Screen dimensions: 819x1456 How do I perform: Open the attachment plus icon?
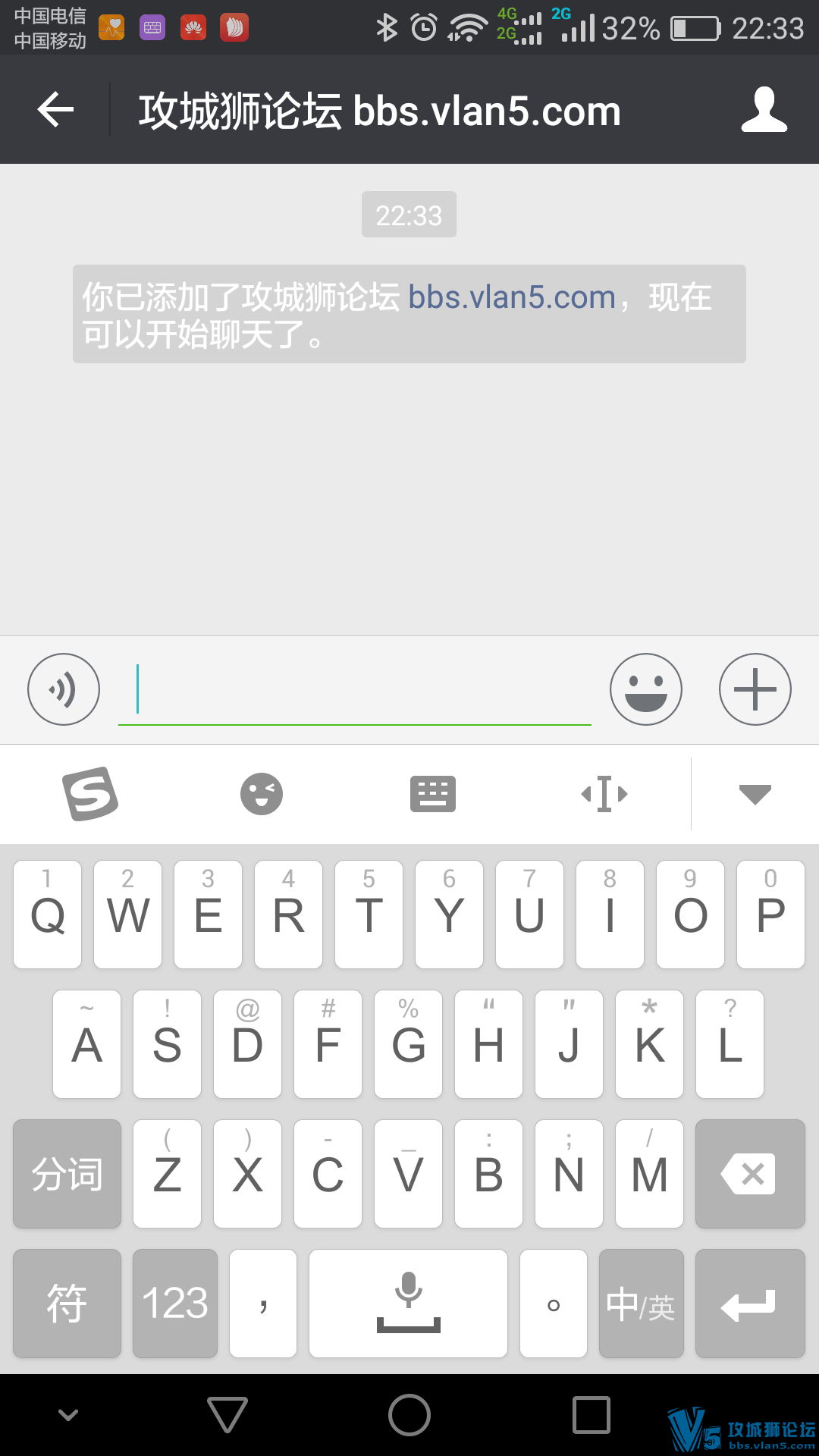tap(755, 689)
